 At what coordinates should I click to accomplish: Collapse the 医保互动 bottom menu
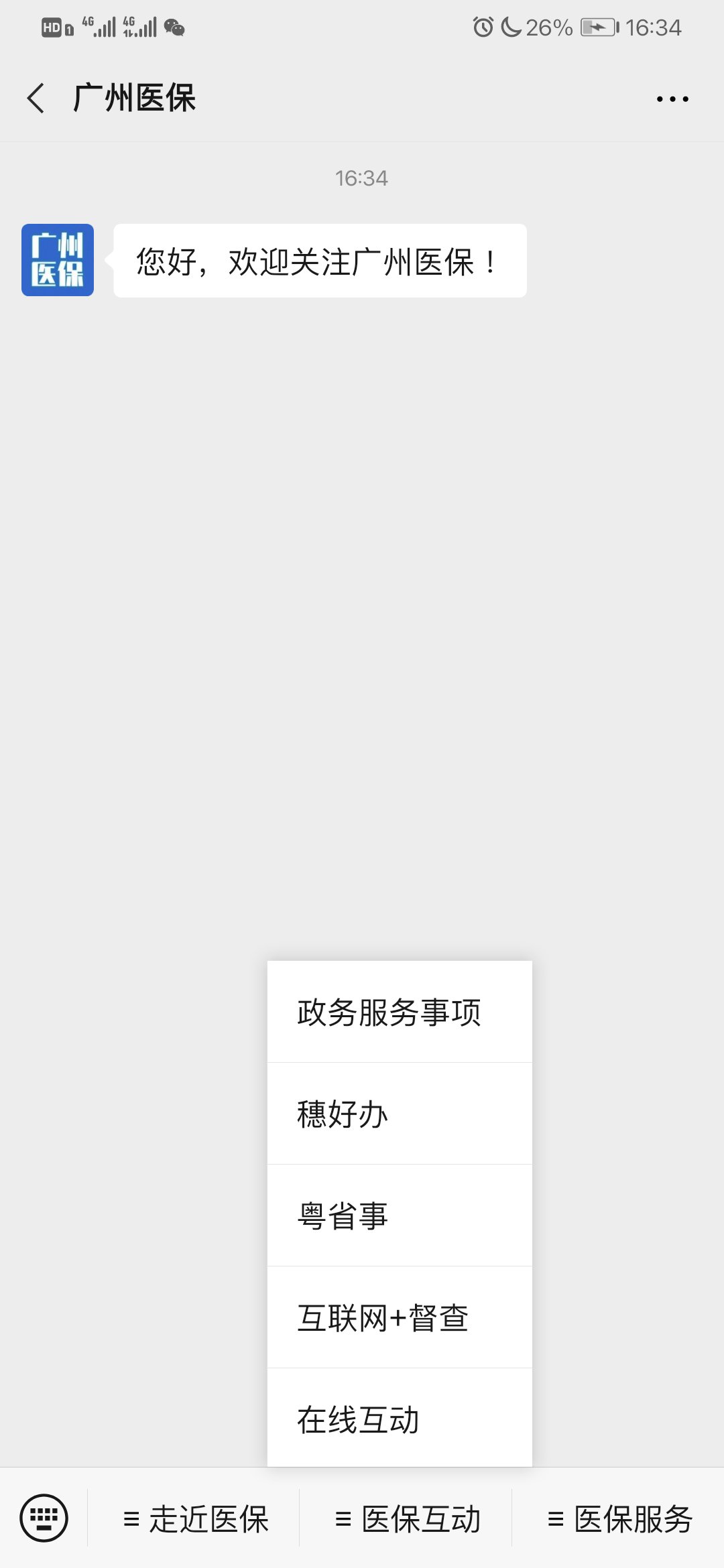(x=406, y=1518)
